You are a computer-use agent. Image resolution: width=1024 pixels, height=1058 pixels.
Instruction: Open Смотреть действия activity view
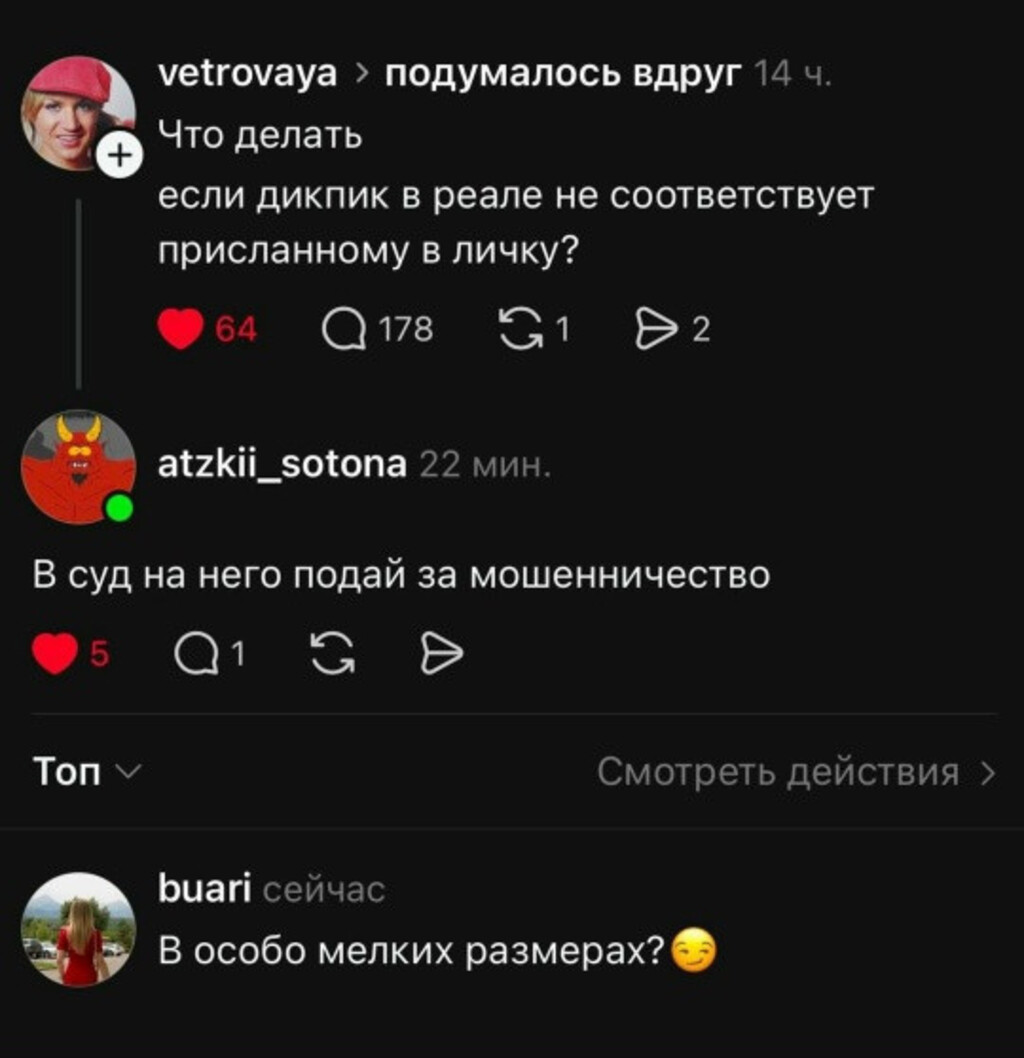point(796,772)
